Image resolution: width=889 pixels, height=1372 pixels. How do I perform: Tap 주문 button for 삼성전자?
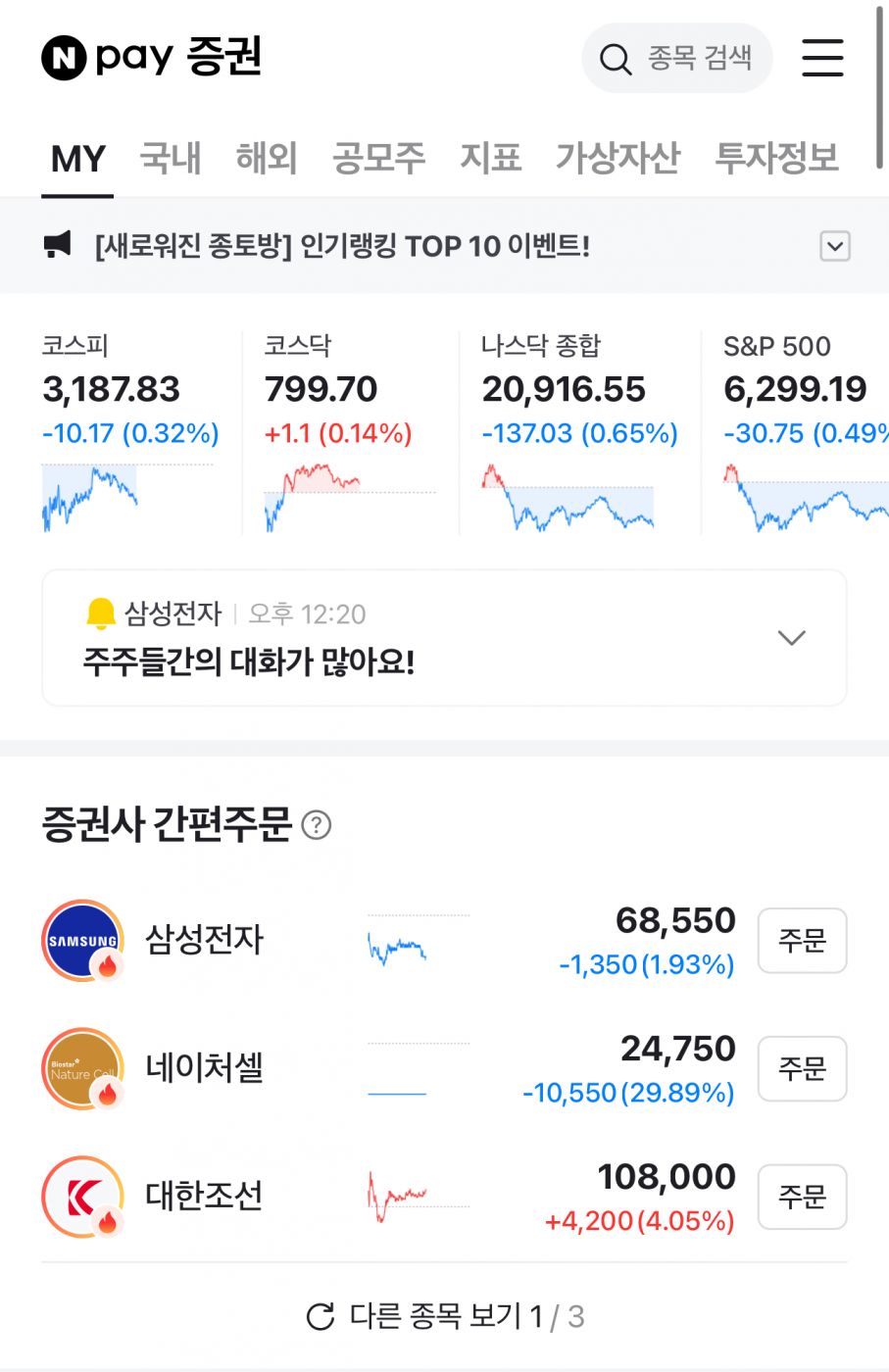(802, 941)
